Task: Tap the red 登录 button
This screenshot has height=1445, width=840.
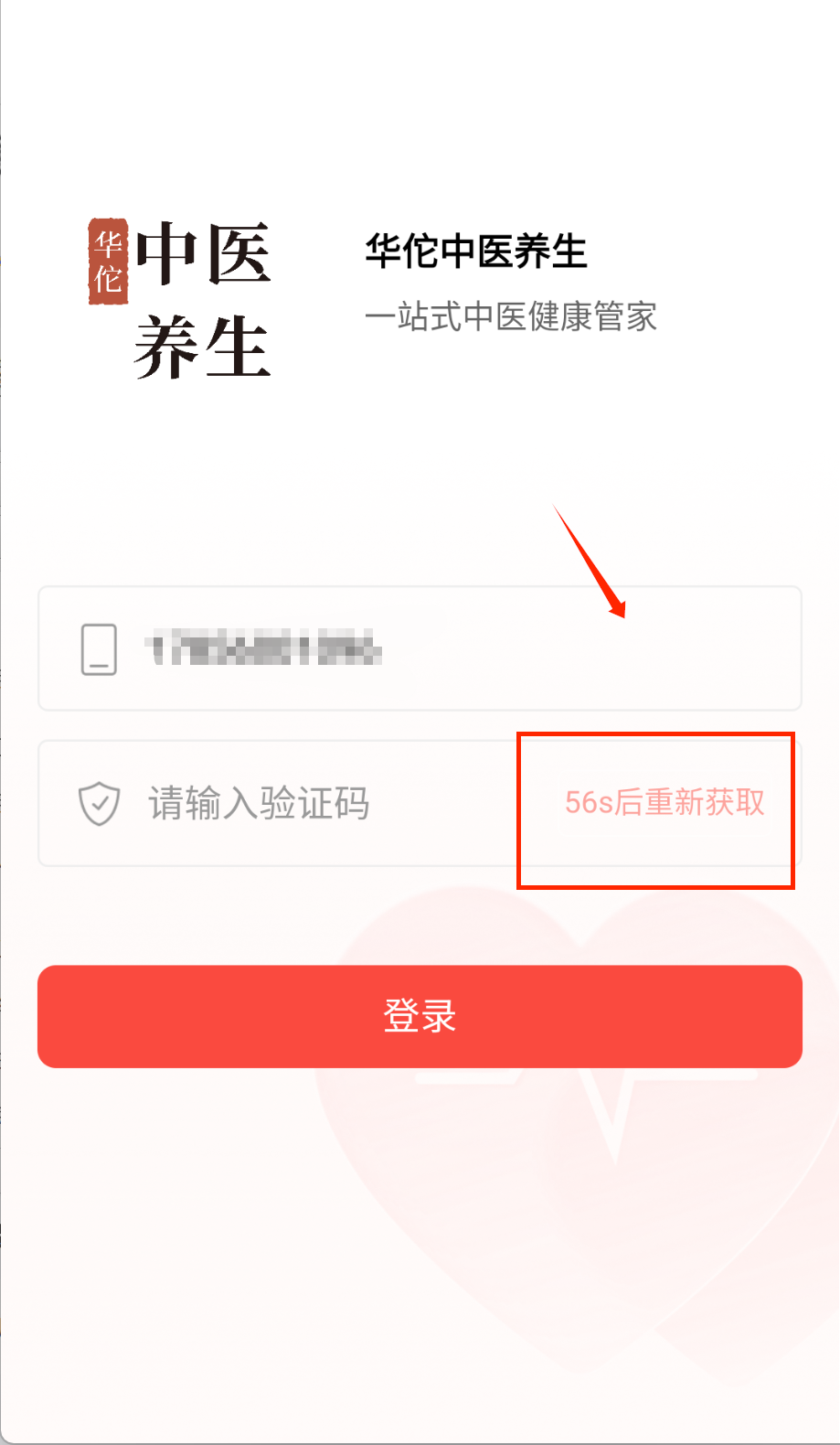Action: pos(420,1016)
